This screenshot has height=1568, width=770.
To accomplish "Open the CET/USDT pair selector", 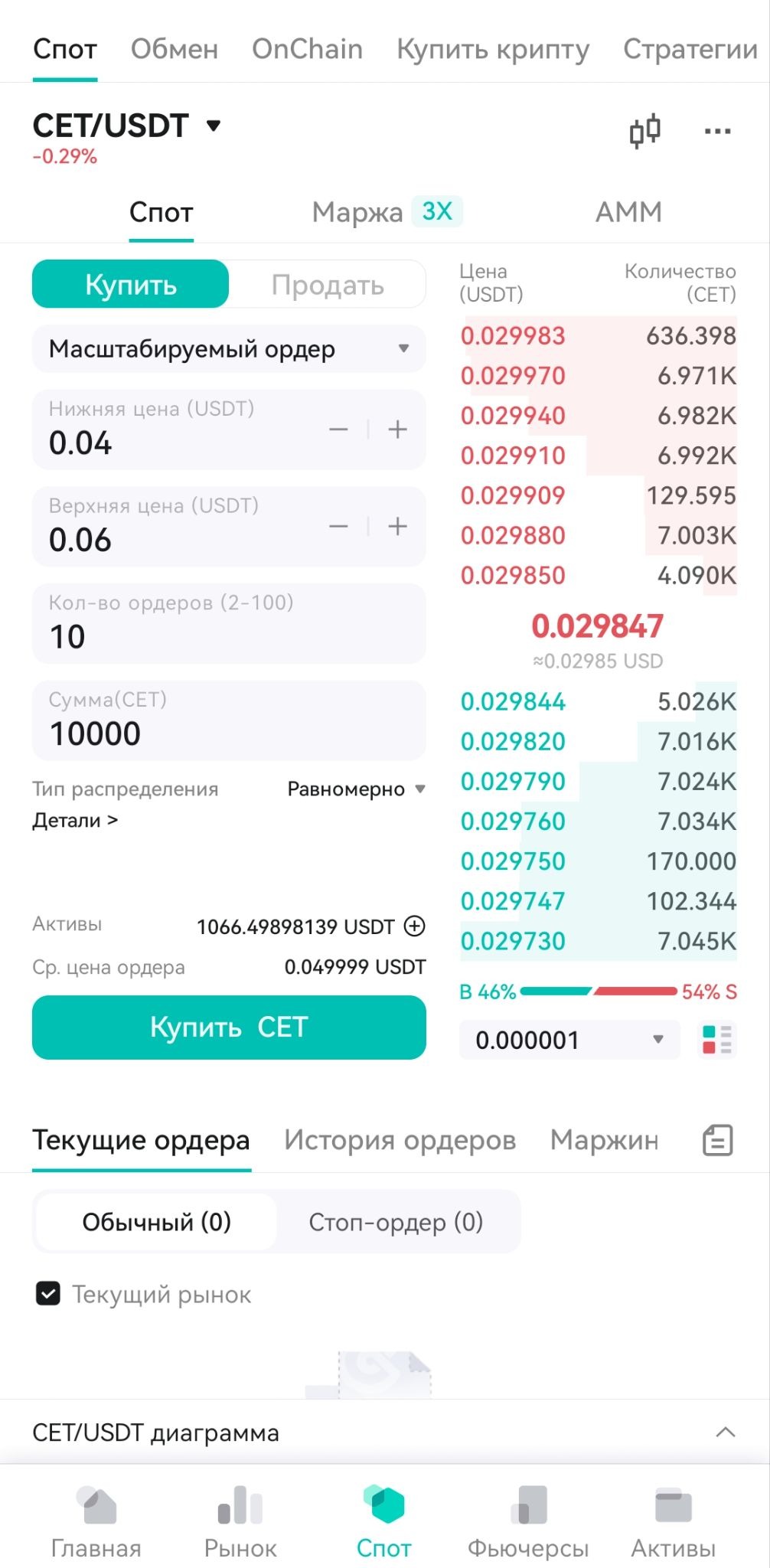I will click(x=127, y=126).
